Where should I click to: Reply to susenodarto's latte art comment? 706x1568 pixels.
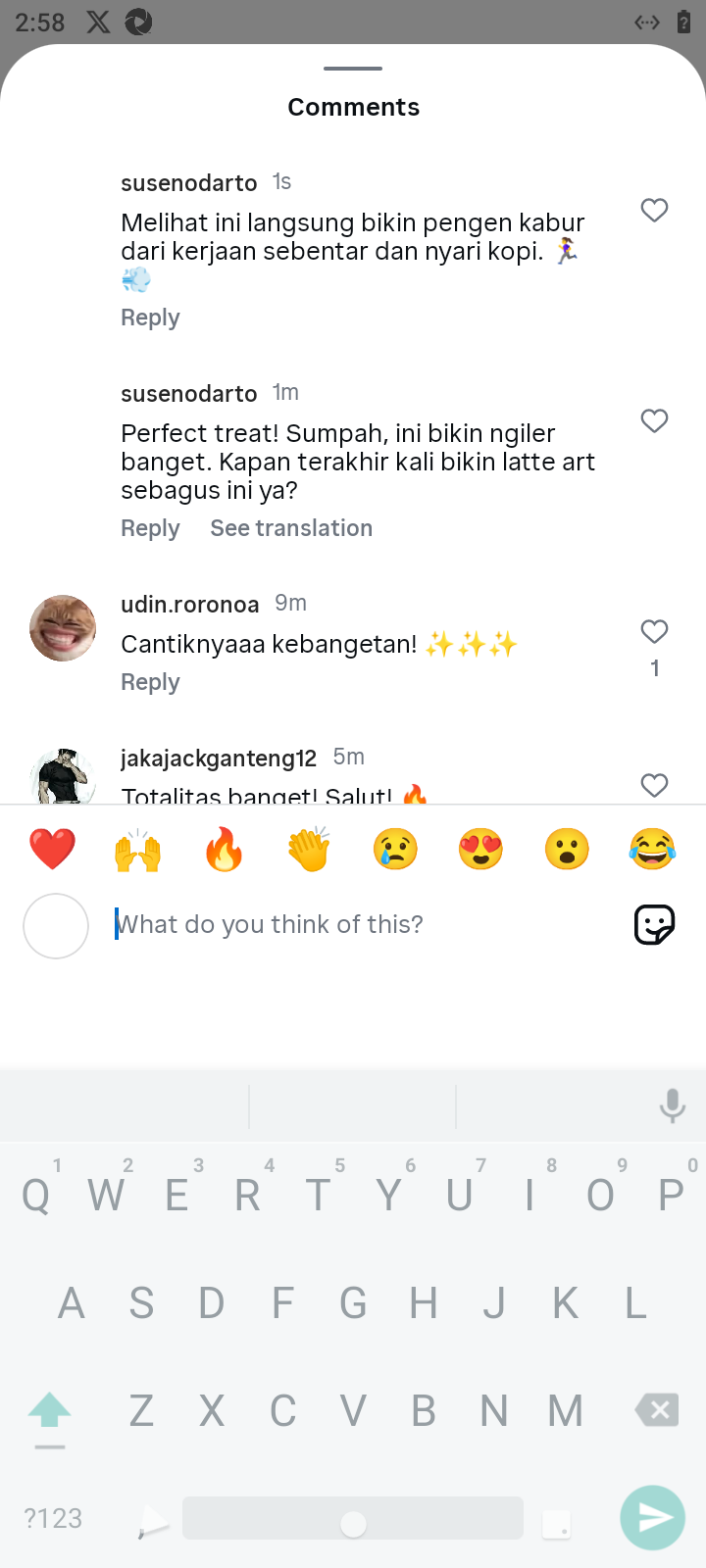[150, 528]
